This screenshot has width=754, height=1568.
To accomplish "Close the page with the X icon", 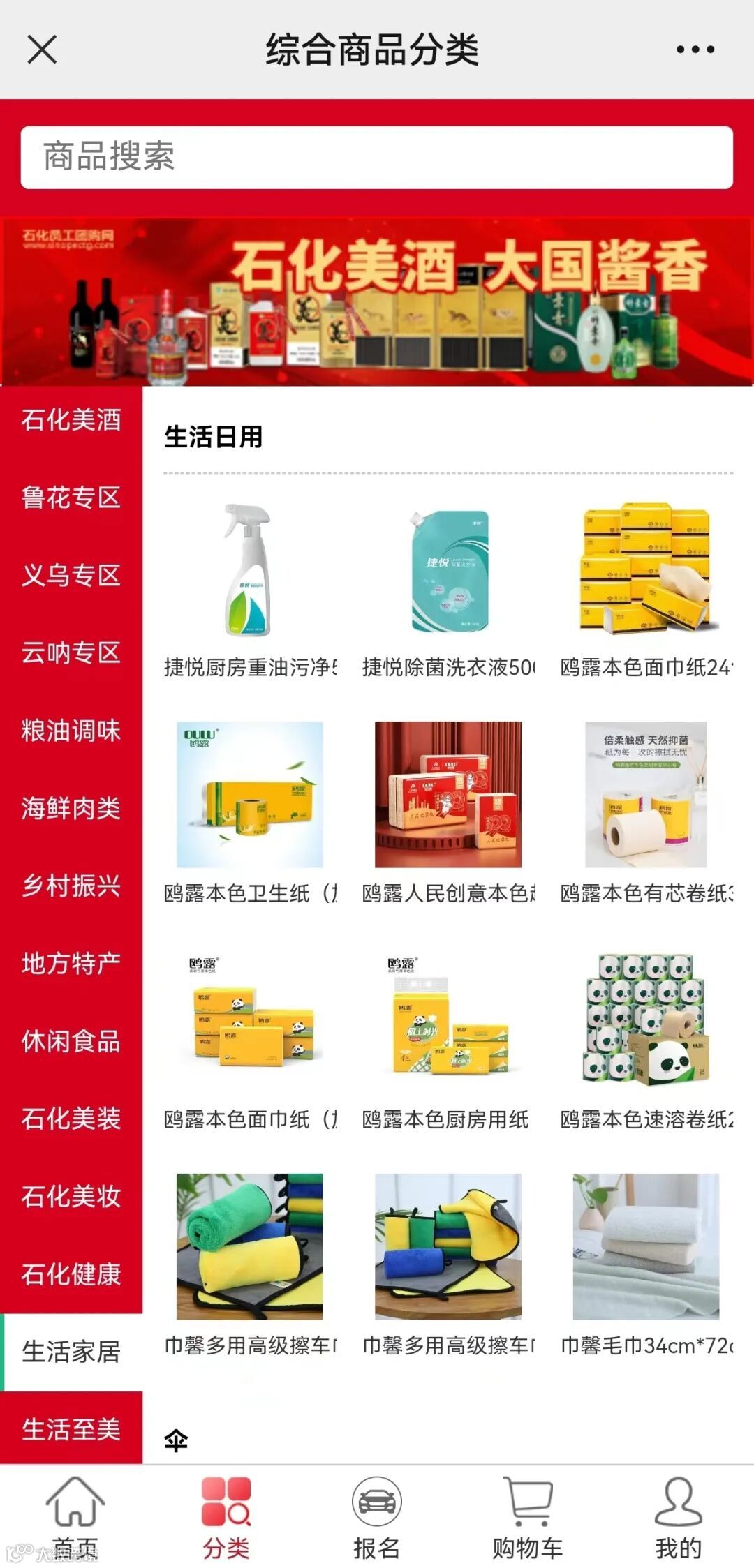I will (42, 50).
